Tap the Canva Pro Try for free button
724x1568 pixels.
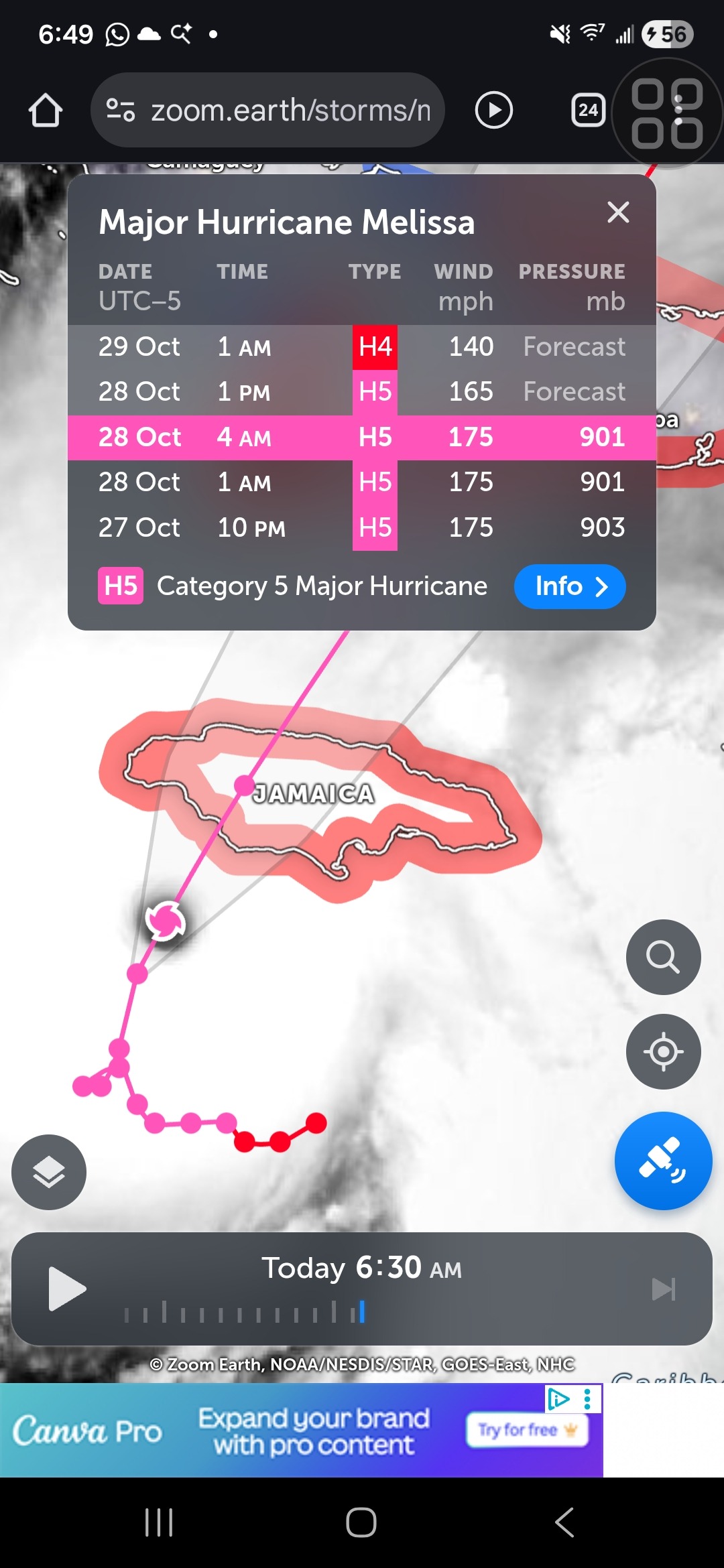coord(527,1430)
